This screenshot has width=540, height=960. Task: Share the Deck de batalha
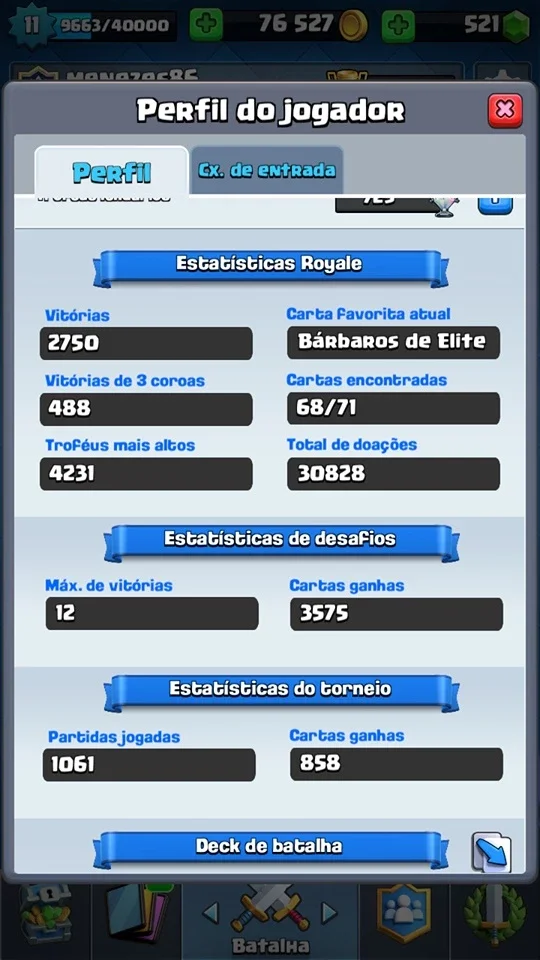[x=492, y=852]
